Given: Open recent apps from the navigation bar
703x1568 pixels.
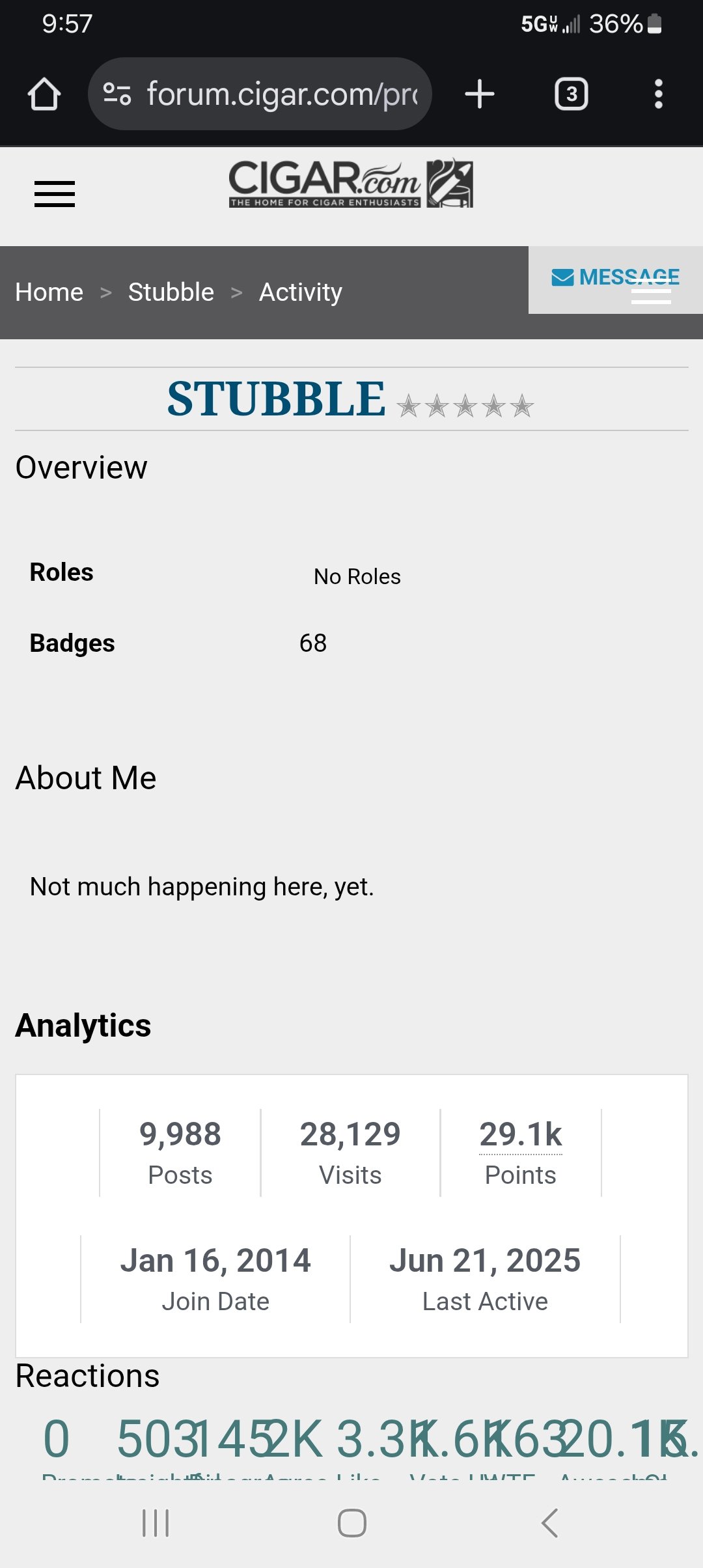Looking at the screenshot, I should click(x=156, y=1522).
